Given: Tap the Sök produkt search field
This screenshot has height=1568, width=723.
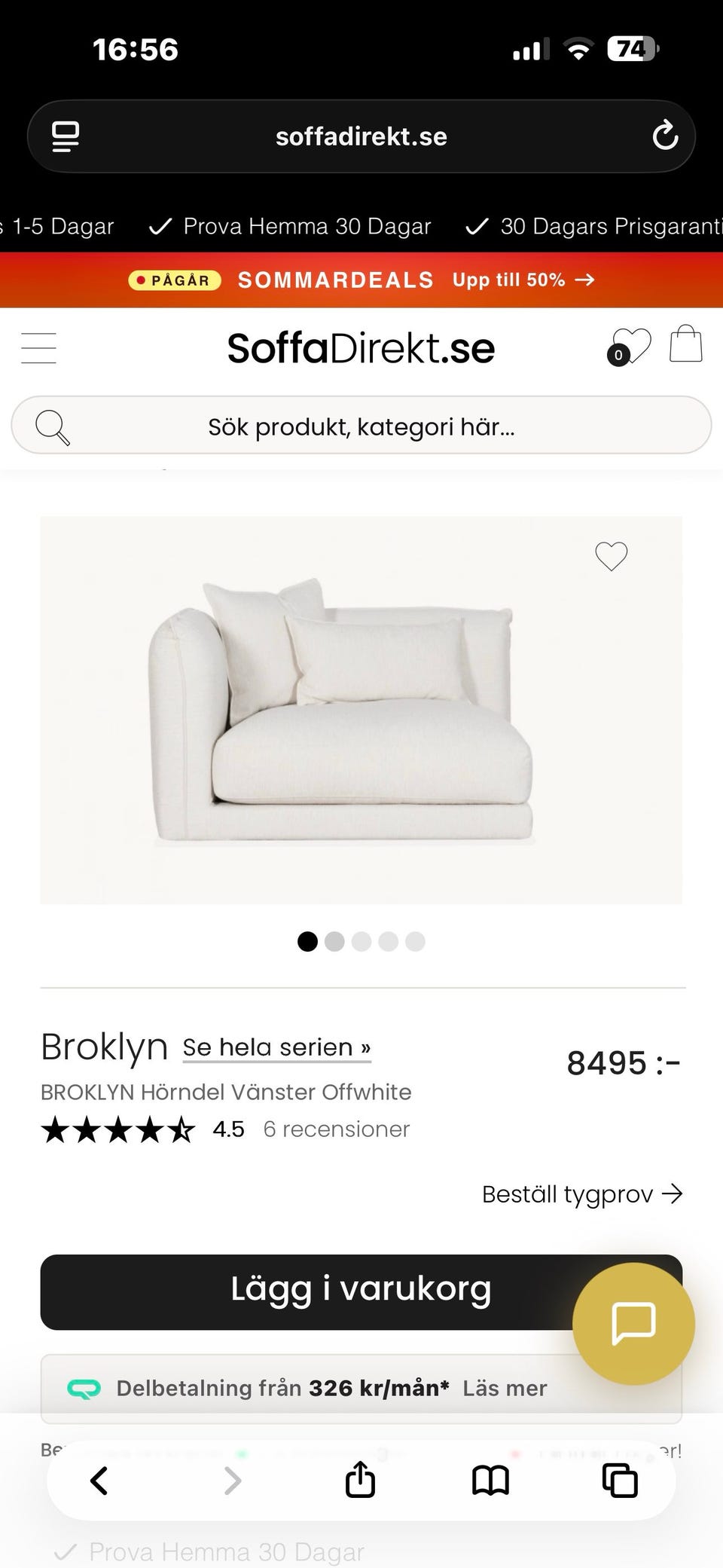Looking at the screenshot, I should pos(361,426).
